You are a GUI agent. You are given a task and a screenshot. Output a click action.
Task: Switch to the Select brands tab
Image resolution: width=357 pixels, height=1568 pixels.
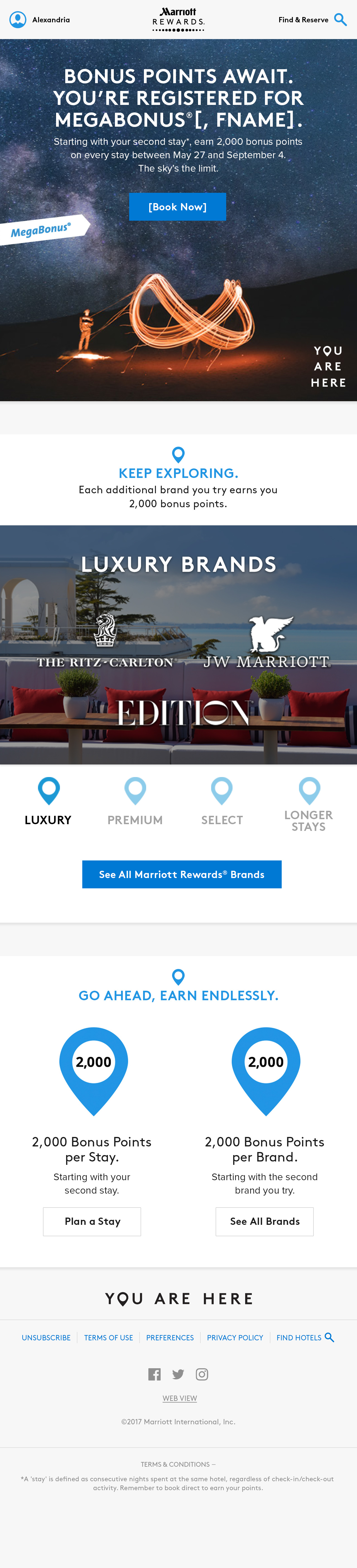[222, 801]
